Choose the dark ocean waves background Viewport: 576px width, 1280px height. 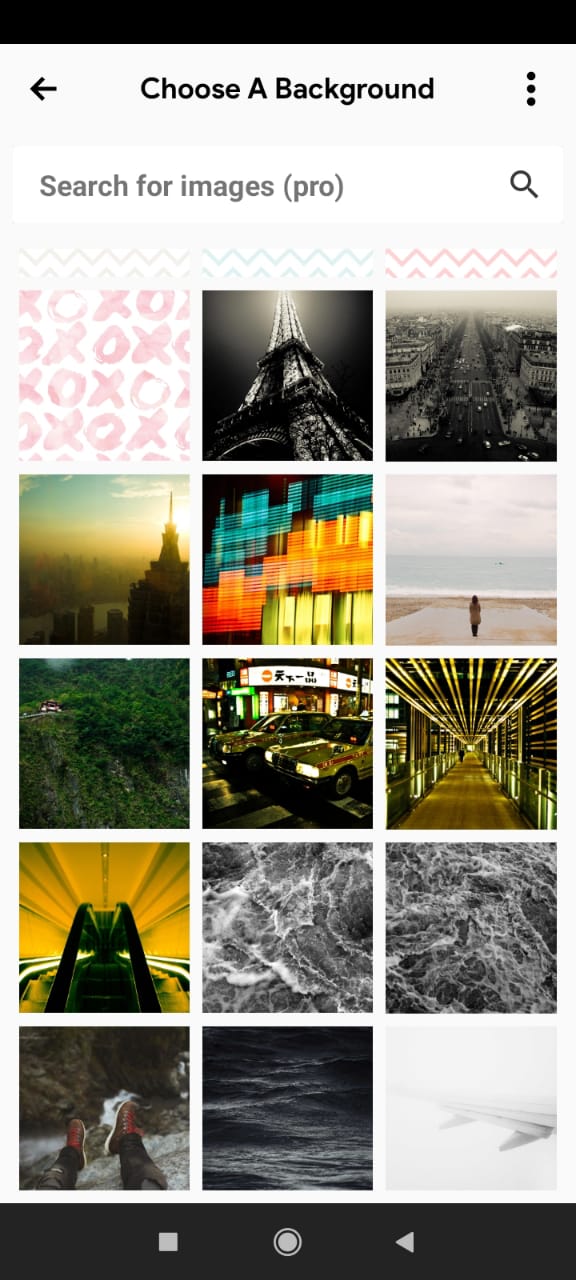click(x=288, y=1108)
